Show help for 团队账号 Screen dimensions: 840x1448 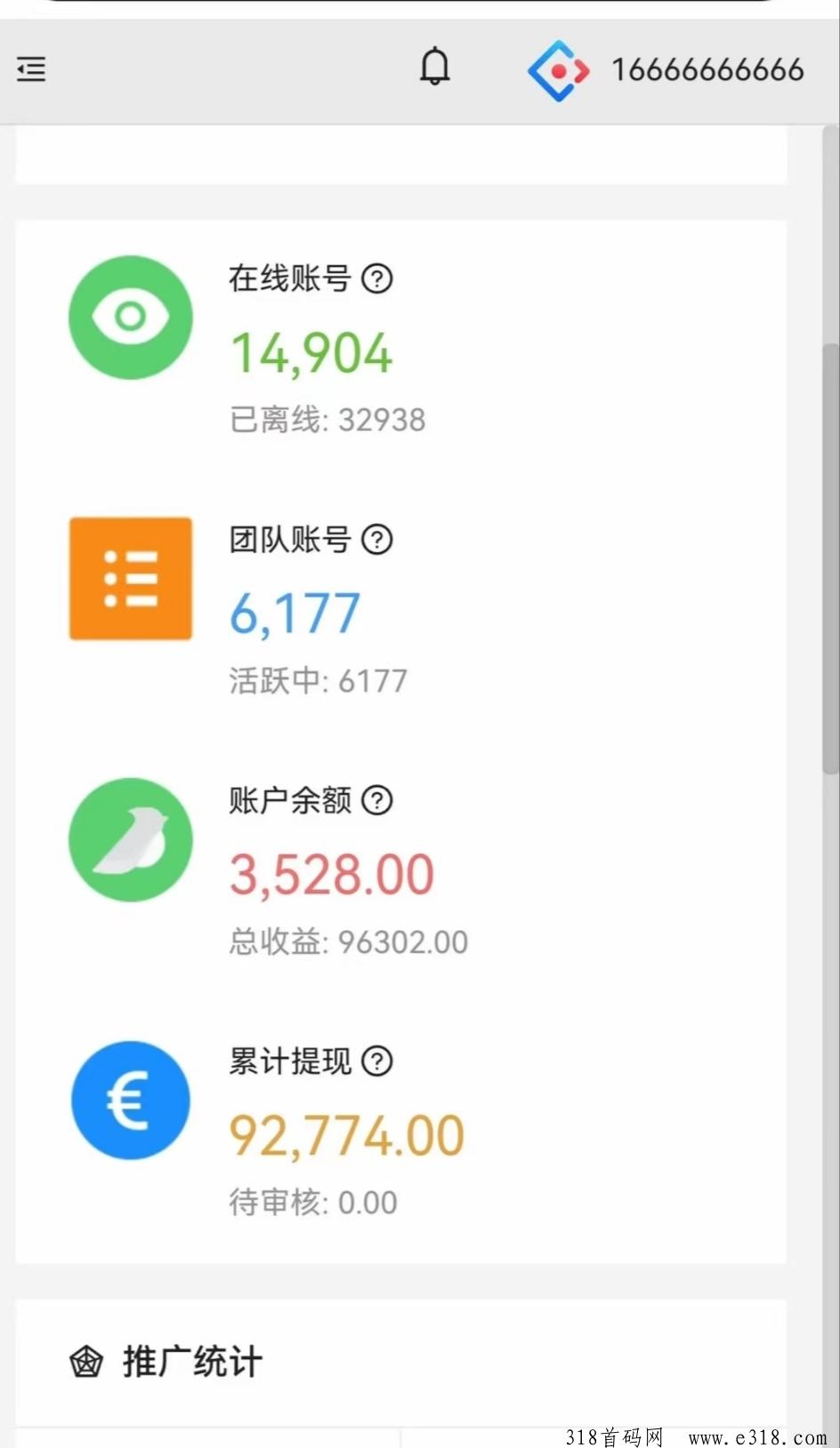377,539
